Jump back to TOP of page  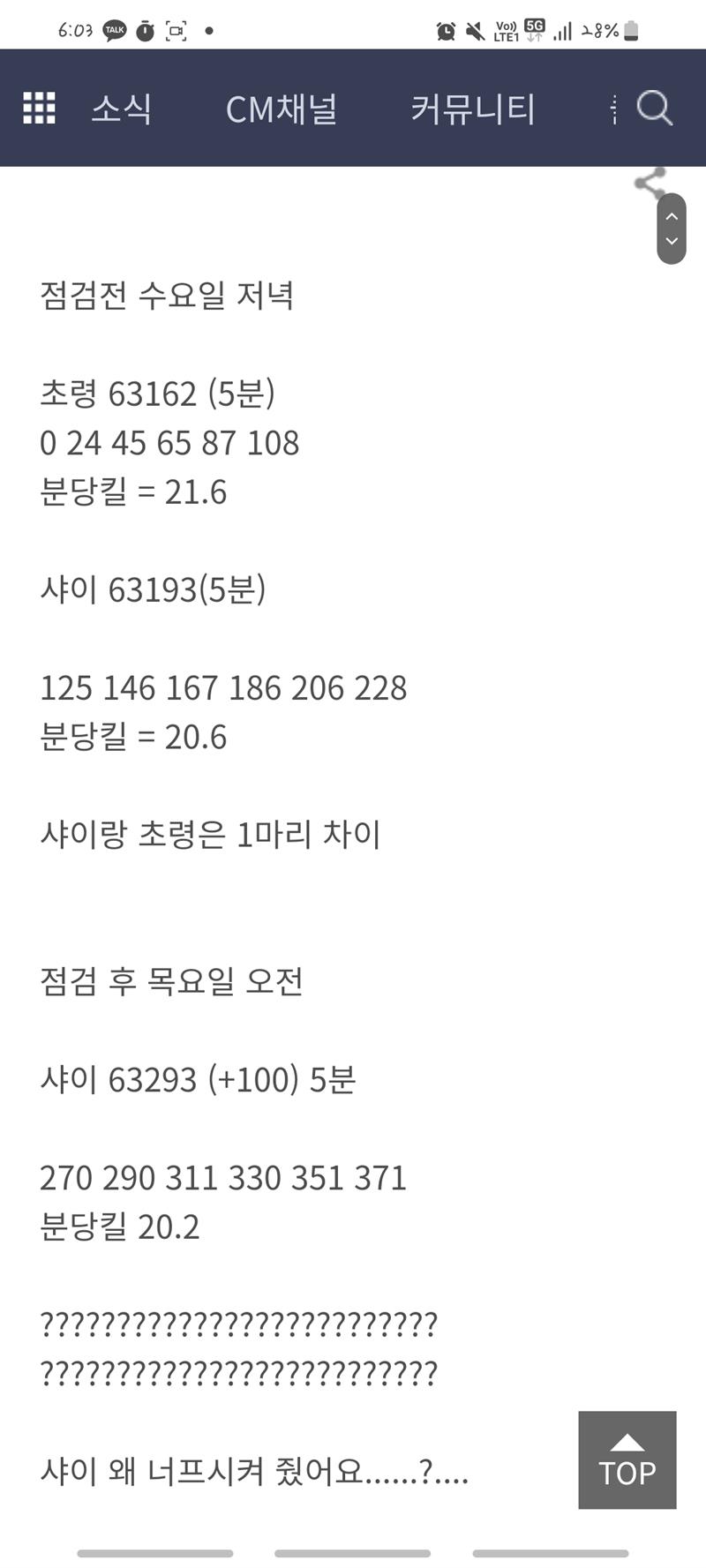tap(627, 1459)
